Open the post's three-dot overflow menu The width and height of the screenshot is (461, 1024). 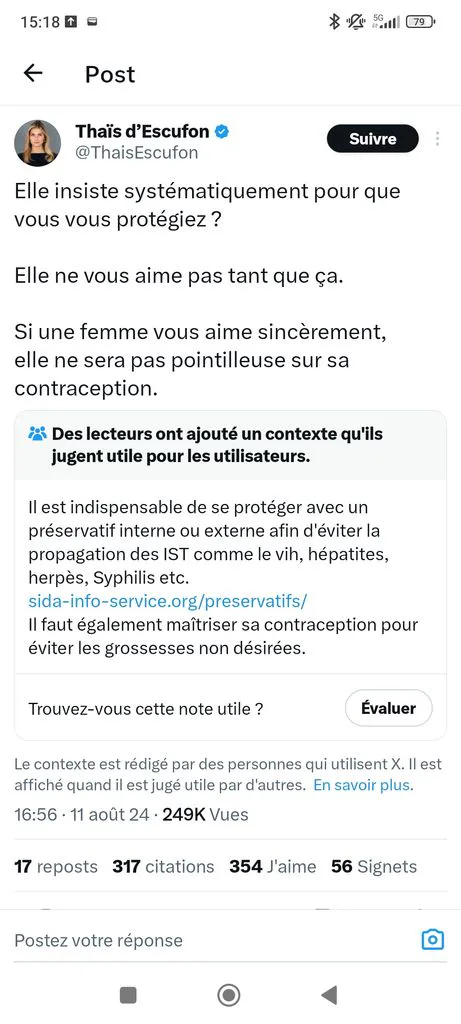(x=437, y=138)
